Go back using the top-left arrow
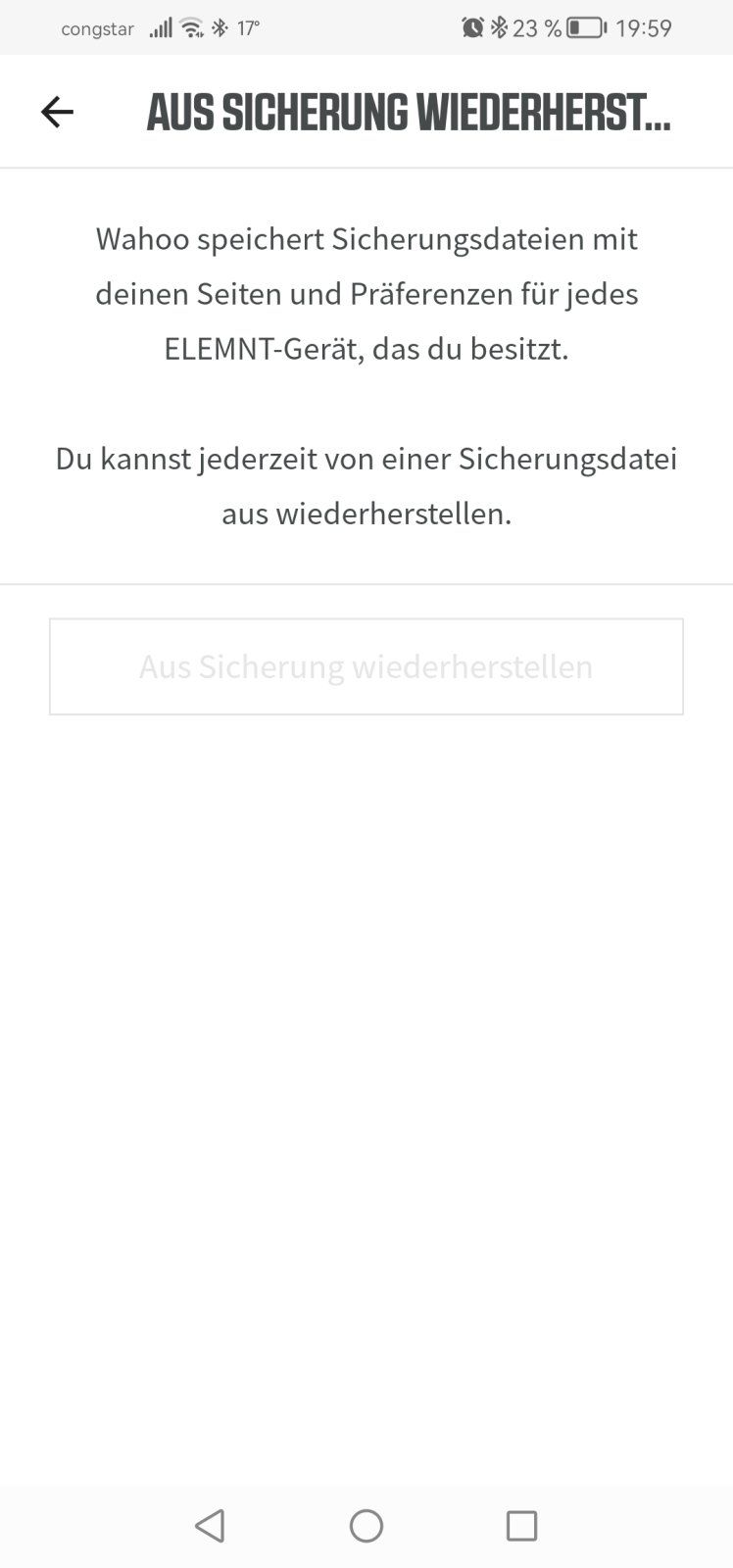The width and height of the screenshot is (733, 1568). pyautogui.click(x=57, y=113)
